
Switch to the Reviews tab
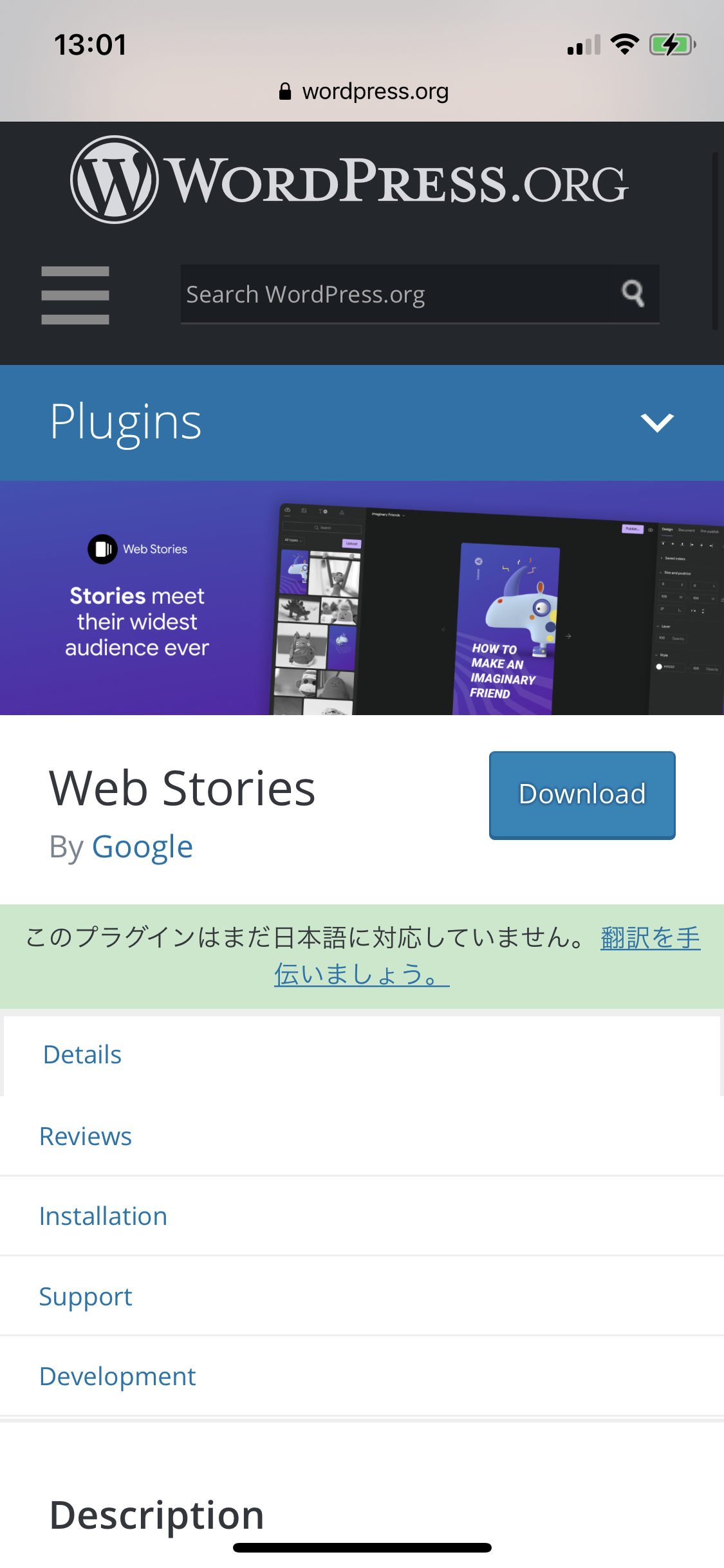pyautogui.click(x=86, y=1136)
